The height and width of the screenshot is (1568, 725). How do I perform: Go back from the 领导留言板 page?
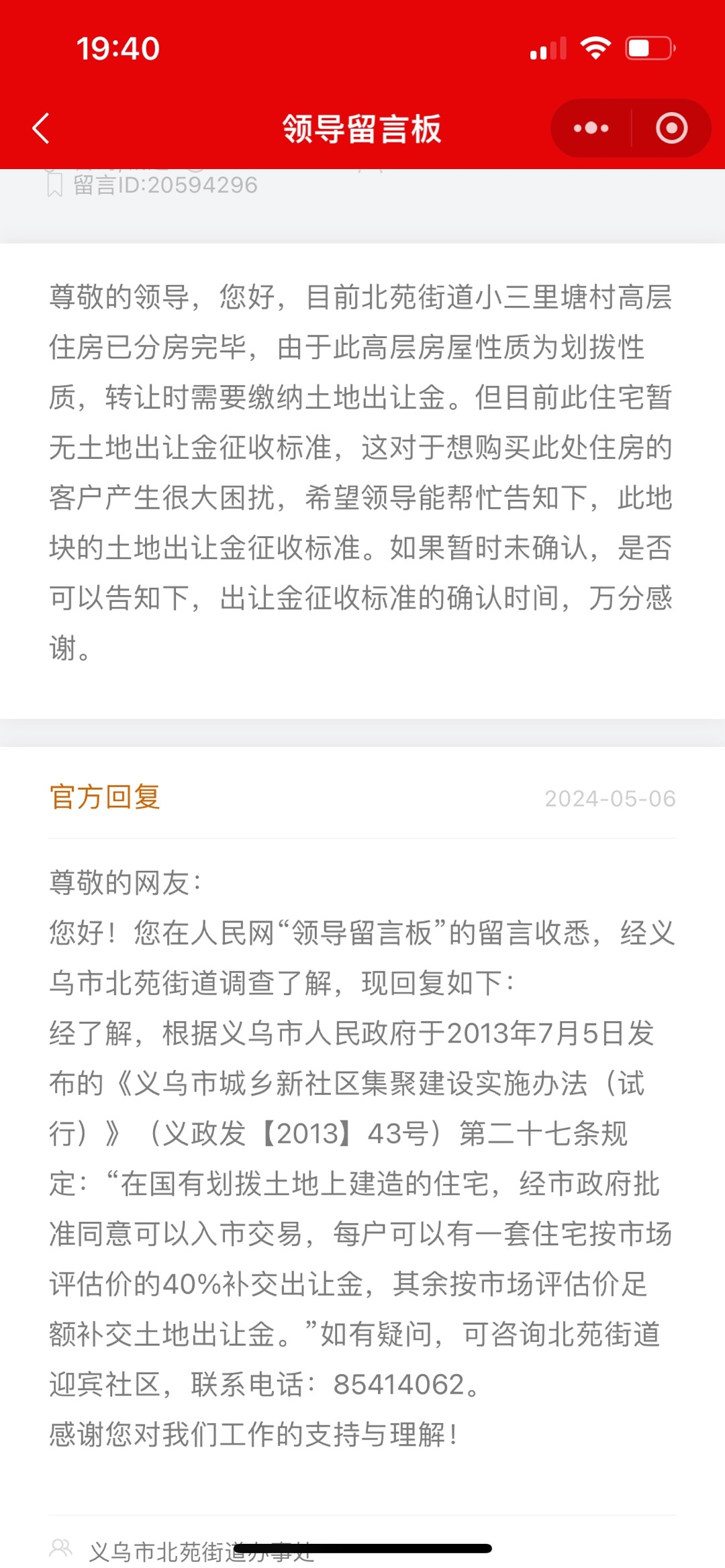click(42, 128)
